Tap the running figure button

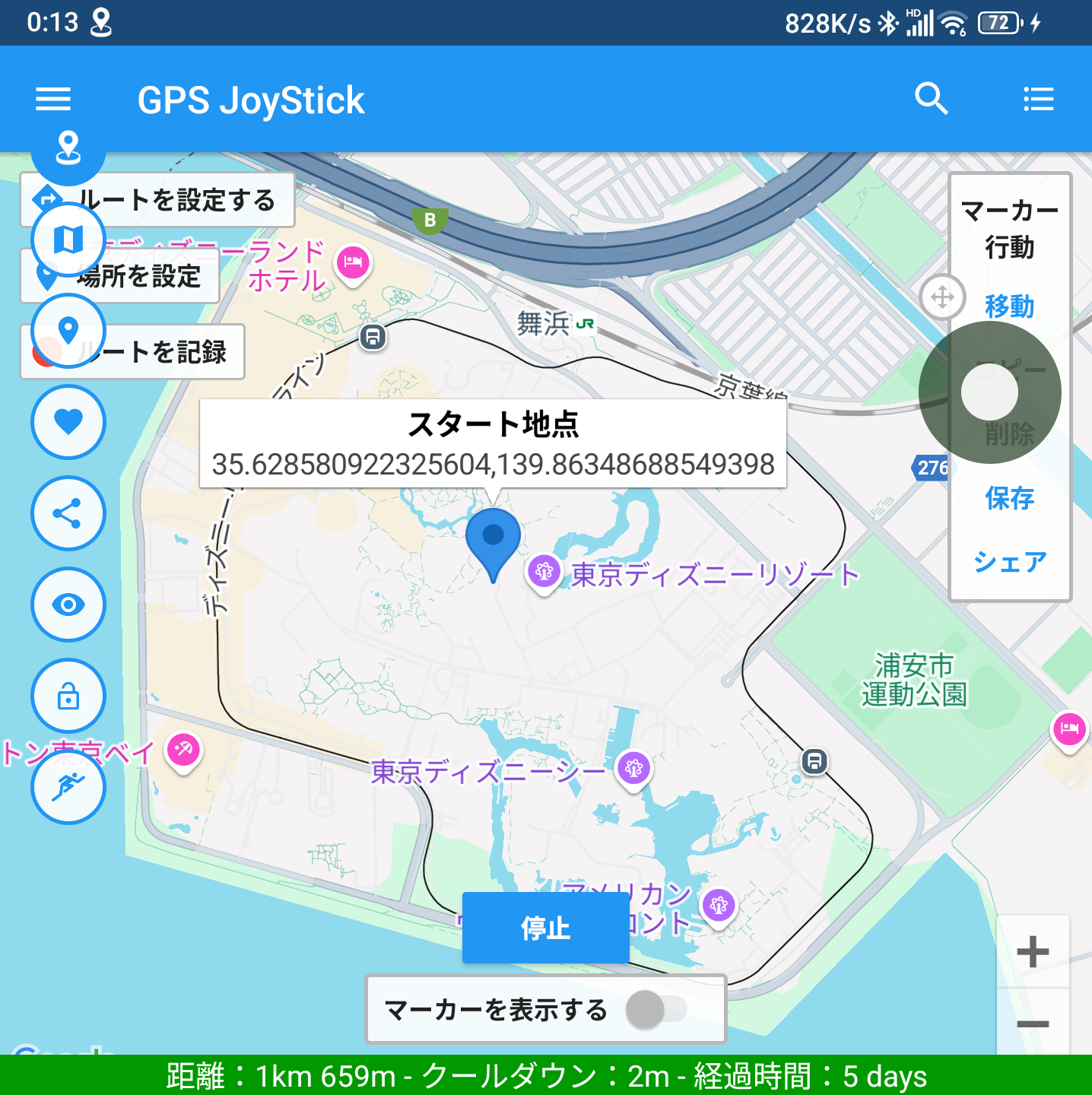(68, 787)
